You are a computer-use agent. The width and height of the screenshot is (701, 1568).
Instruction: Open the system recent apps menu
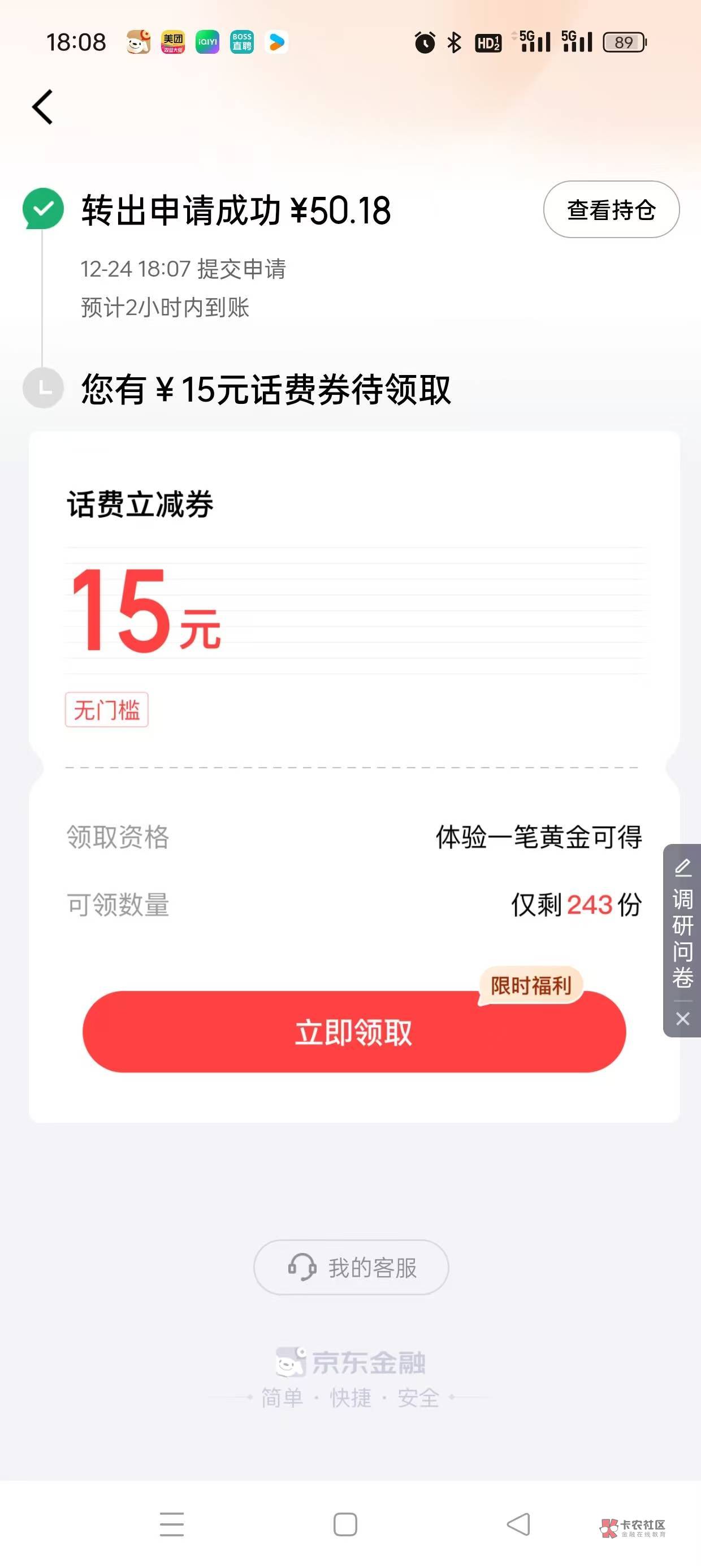(172, 1524)
